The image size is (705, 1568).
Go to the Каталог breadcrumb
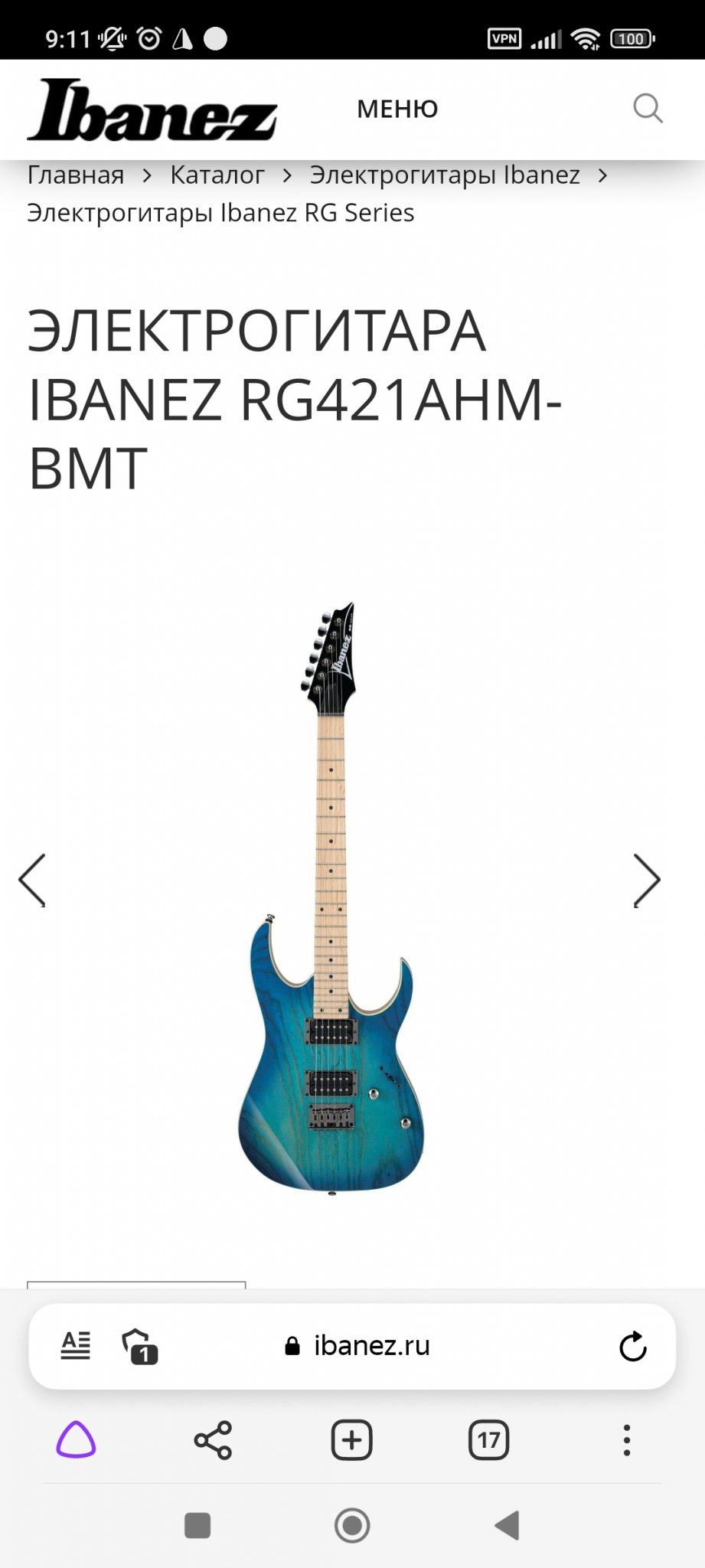pyautogui.click(x=217, y=175)
